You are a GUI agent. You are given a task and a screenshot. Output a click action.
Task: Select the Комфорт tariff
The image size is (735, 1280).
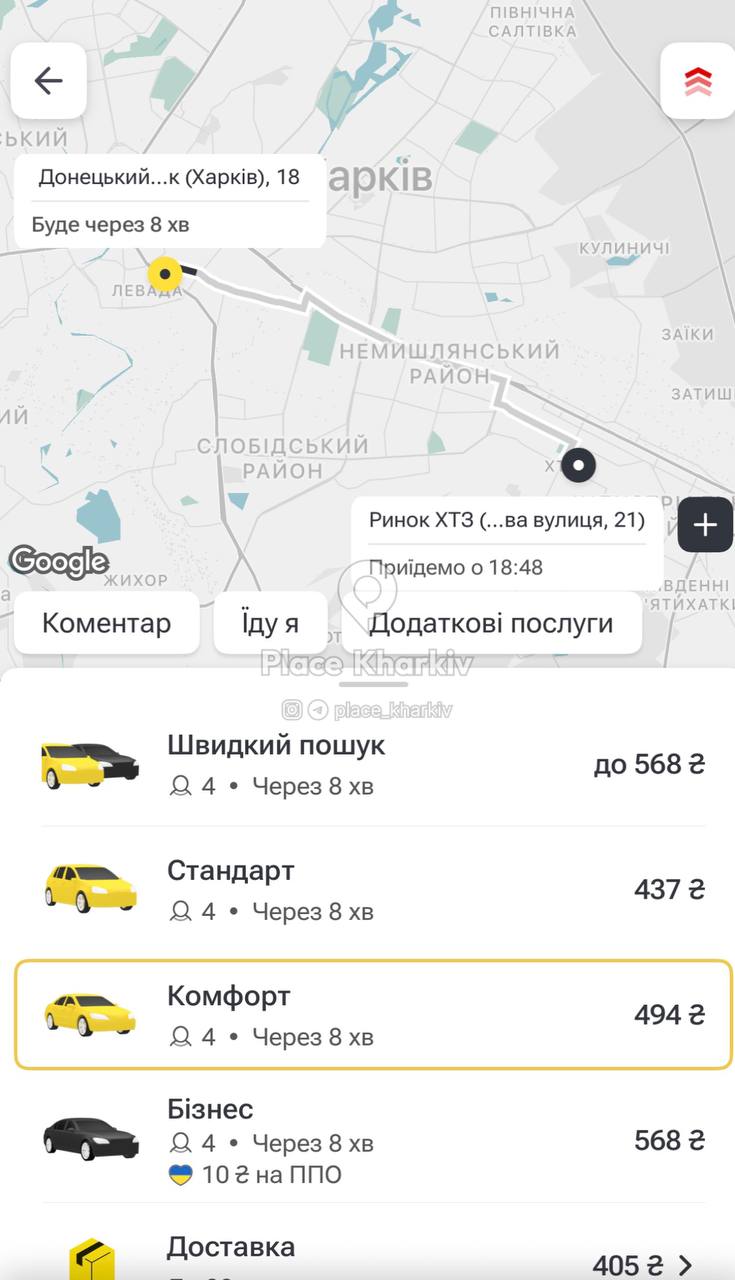click(x=372, y=1015)
